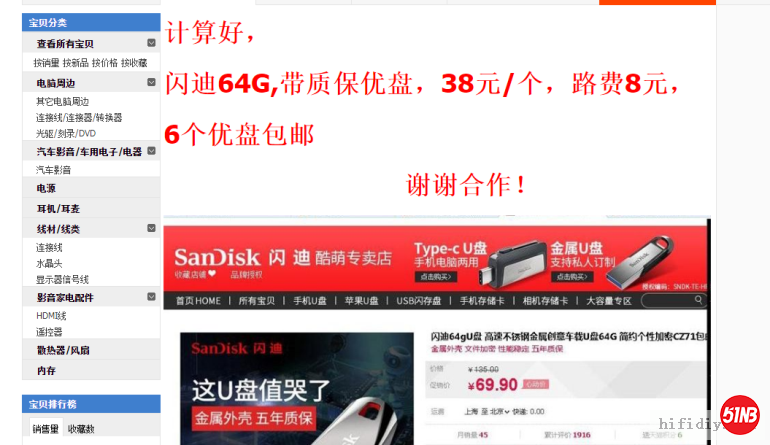Sort items by 按销量
The width and height of the screenshot is (770, 445).
coord(47,63)
